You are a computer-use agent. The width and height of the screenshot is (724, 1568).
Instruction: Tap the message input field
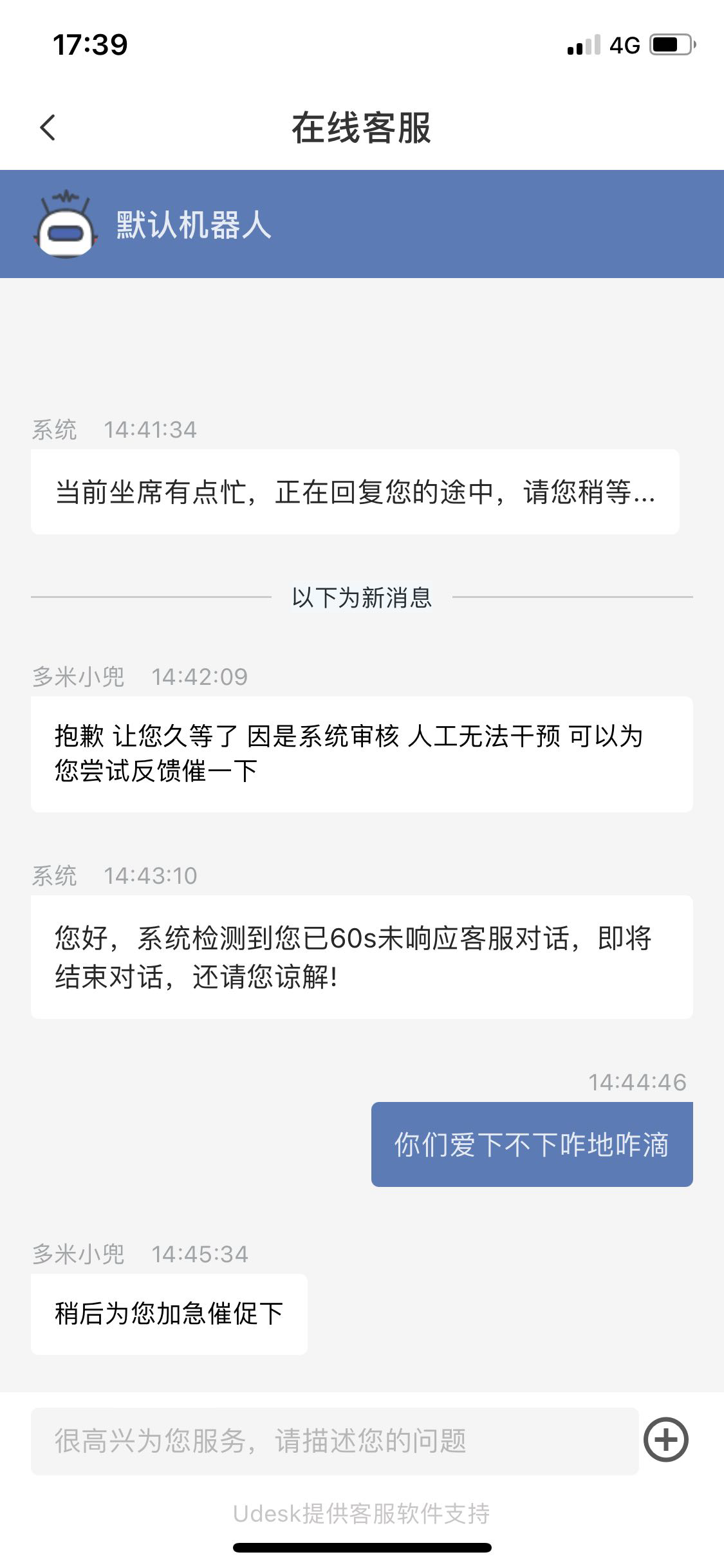(x=335, y=1441)
